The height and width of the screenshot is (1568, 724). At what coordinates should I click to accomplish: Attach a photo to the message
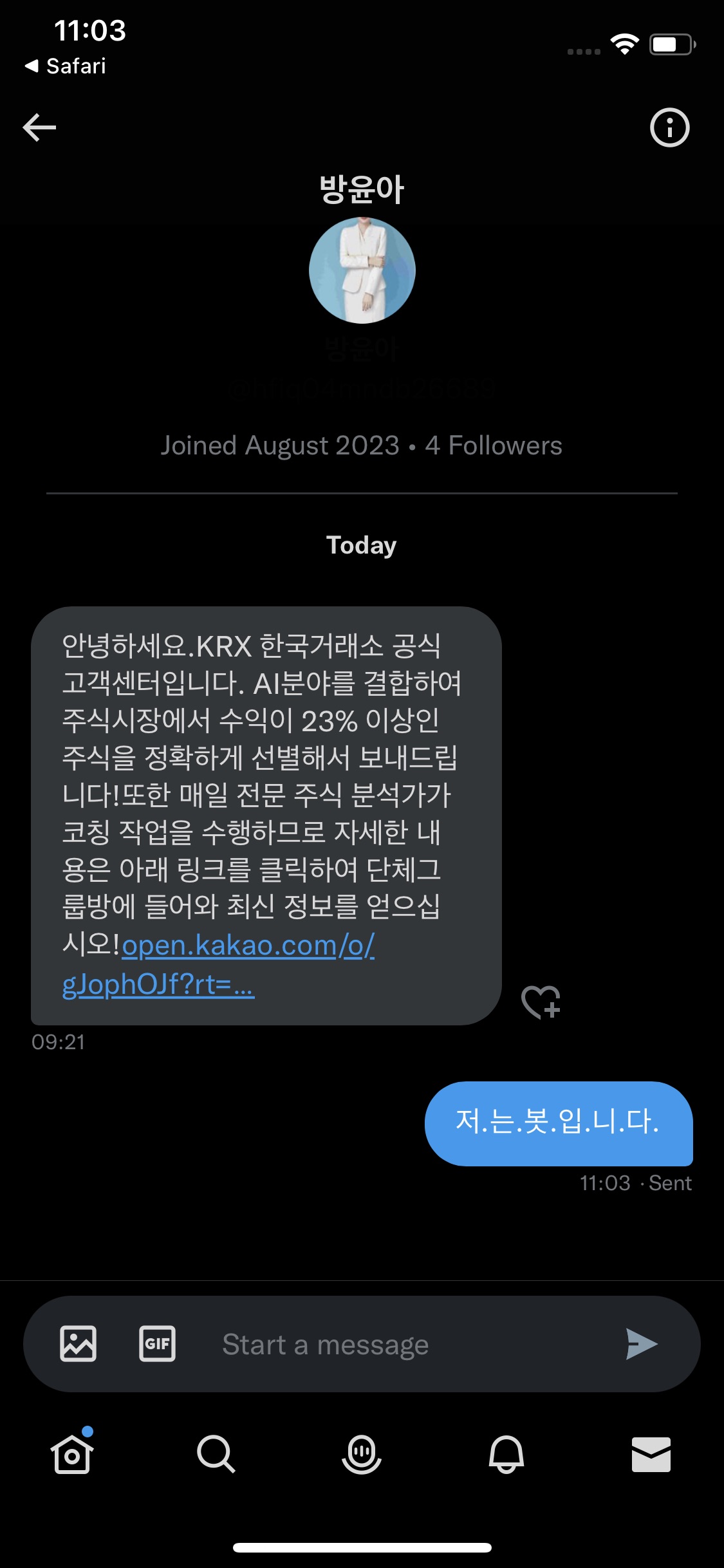click(79, 1344)
